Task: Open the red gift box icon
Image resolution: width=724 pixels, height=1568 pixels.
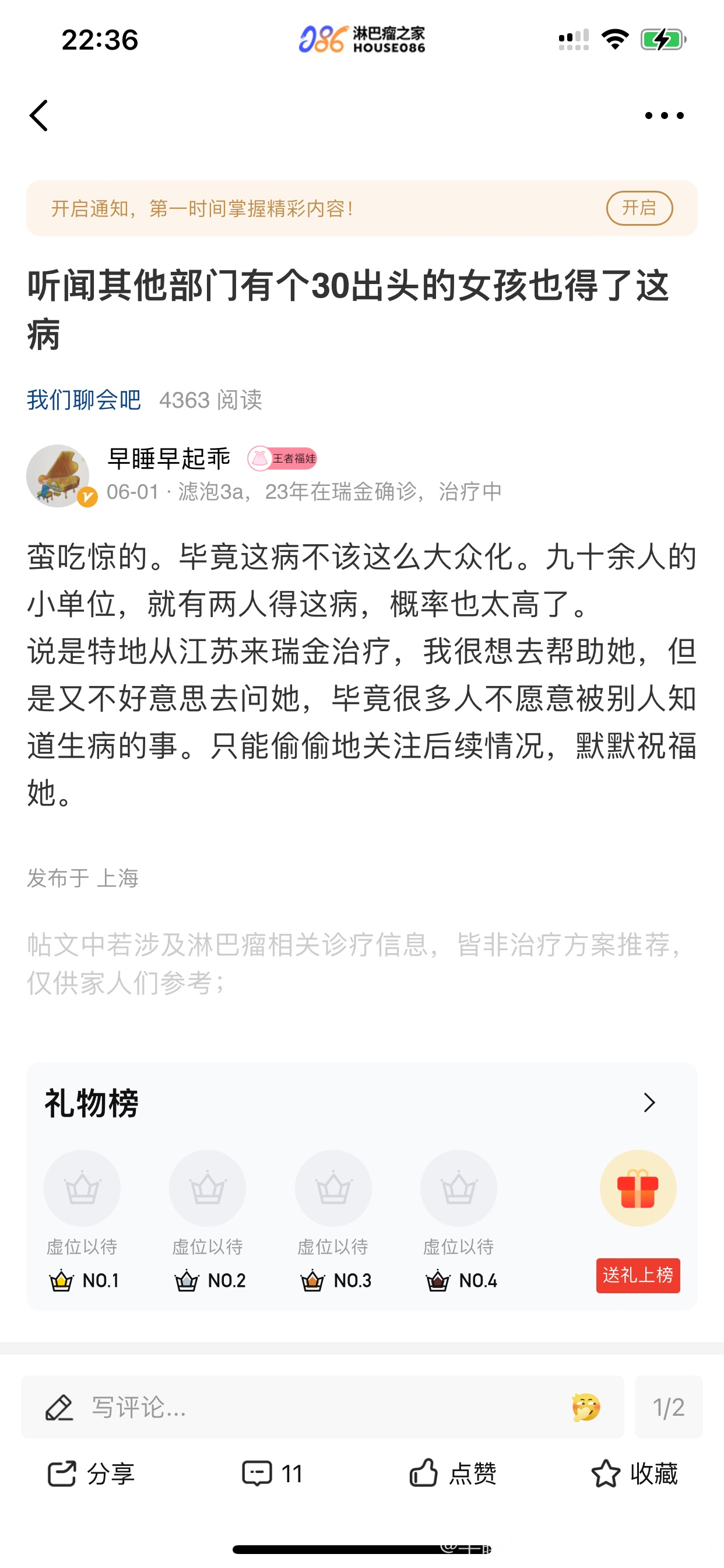Action: point(638,1188)
